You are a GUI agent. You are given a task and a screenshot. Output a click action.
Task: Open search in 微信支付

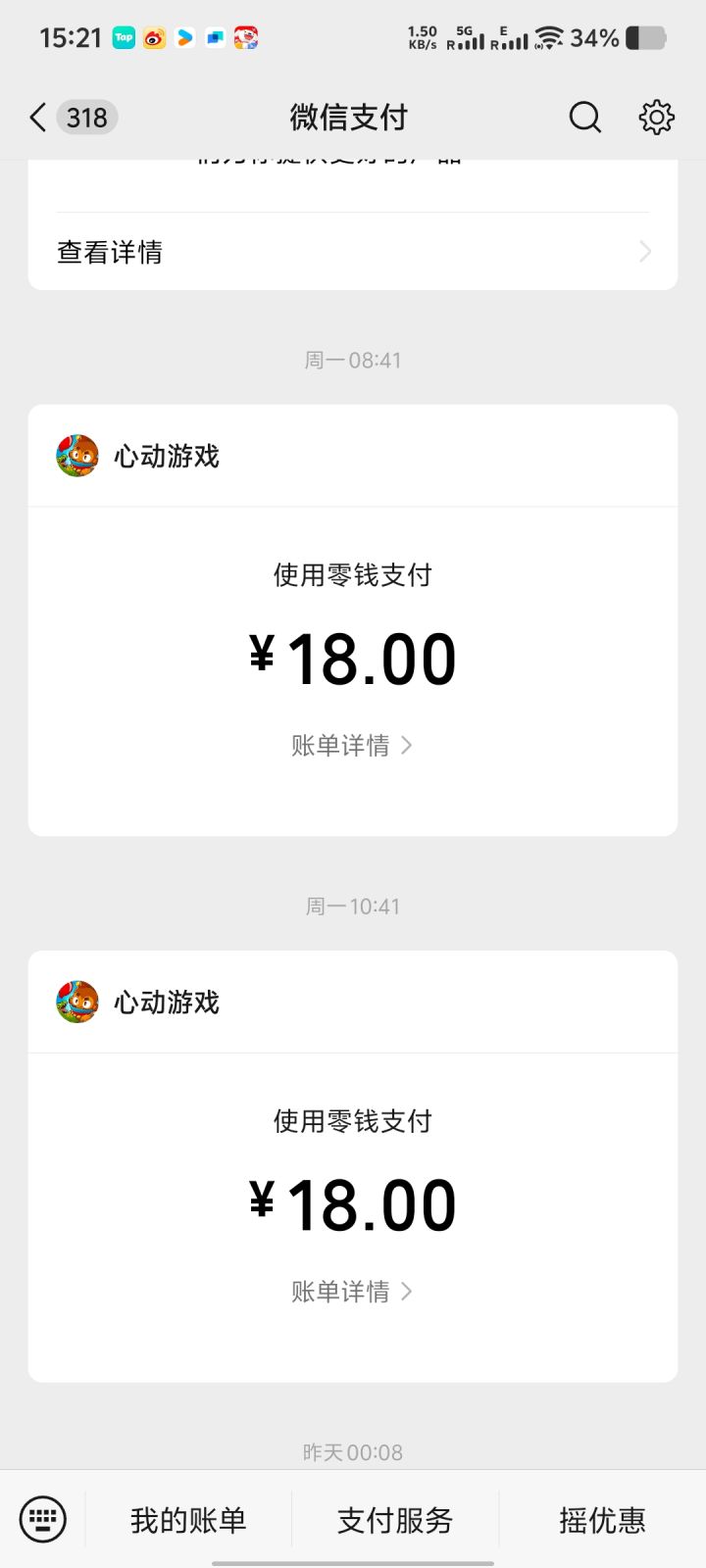click(585, 118)
